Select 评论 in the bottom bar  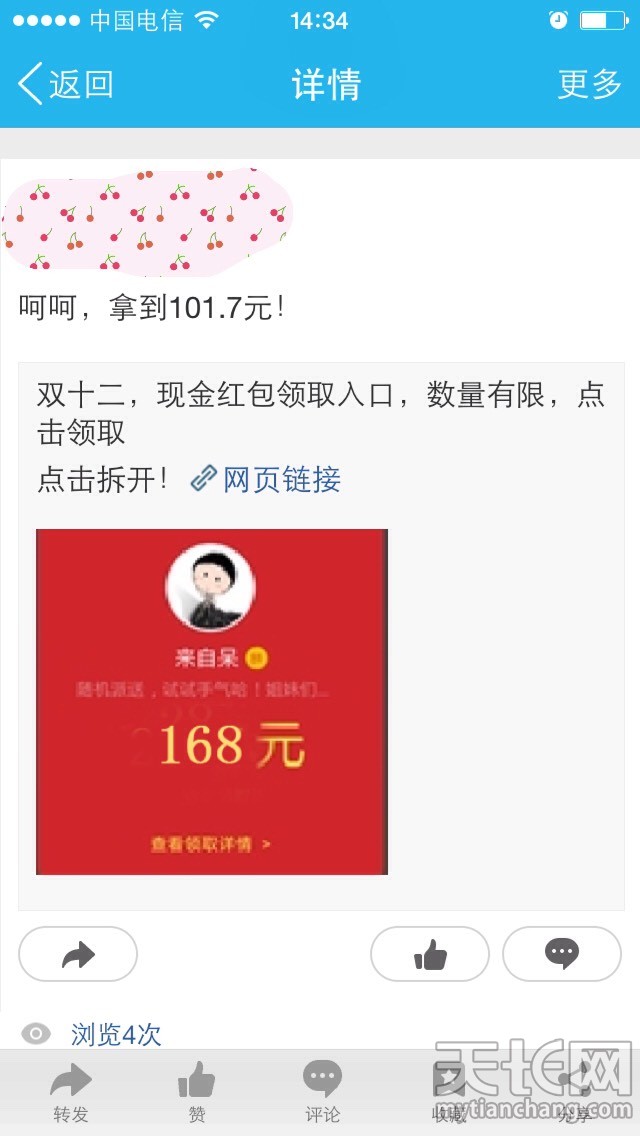click(322, 1092)
